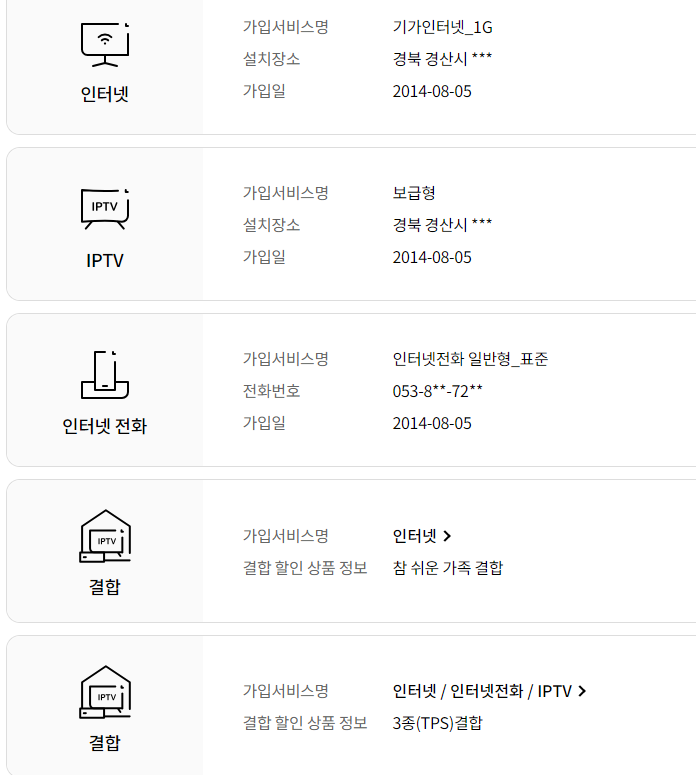Open the 인터넷 > bundle service link

pos(422,536)
